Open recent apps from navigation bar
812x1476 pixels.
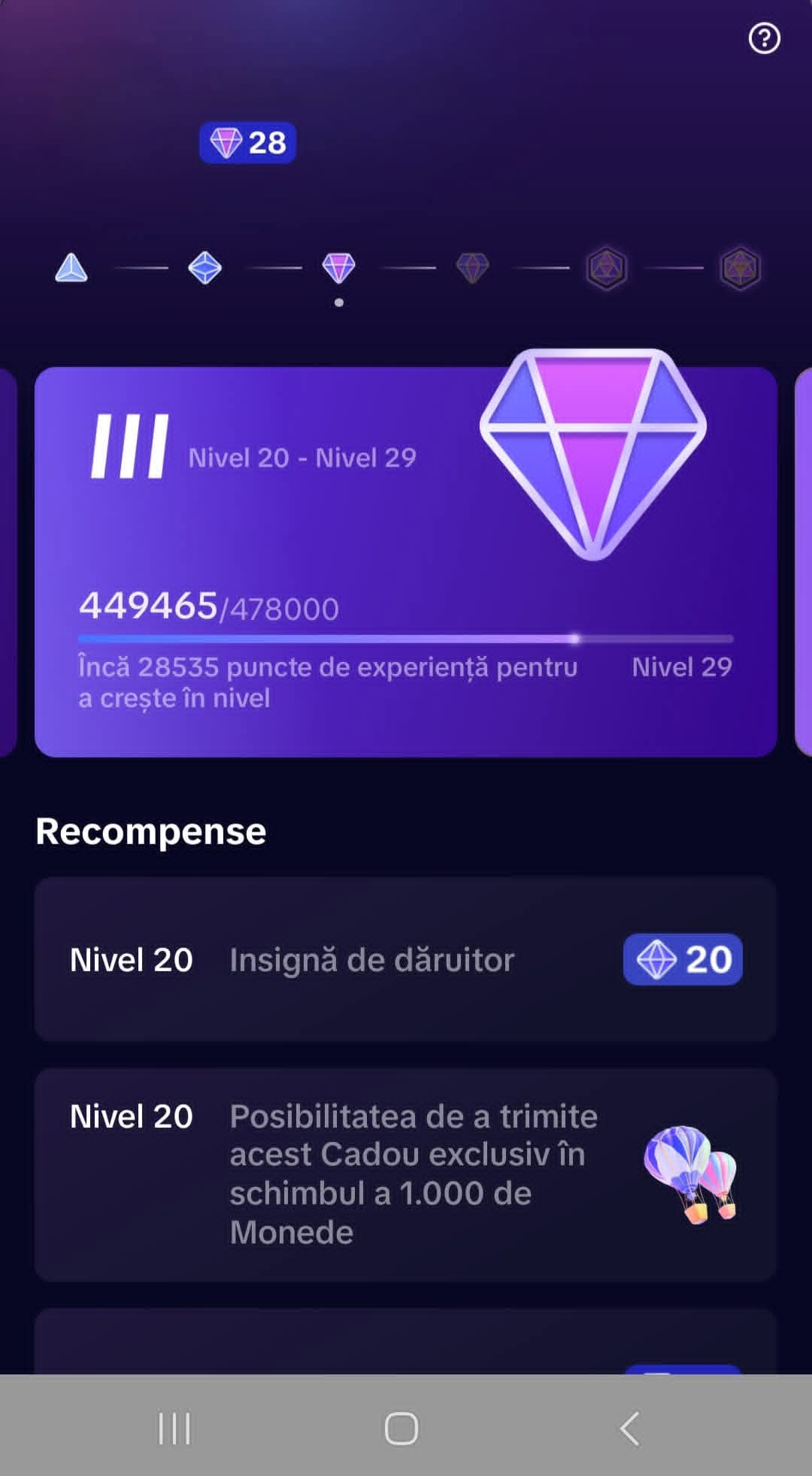click(174, 1428)
